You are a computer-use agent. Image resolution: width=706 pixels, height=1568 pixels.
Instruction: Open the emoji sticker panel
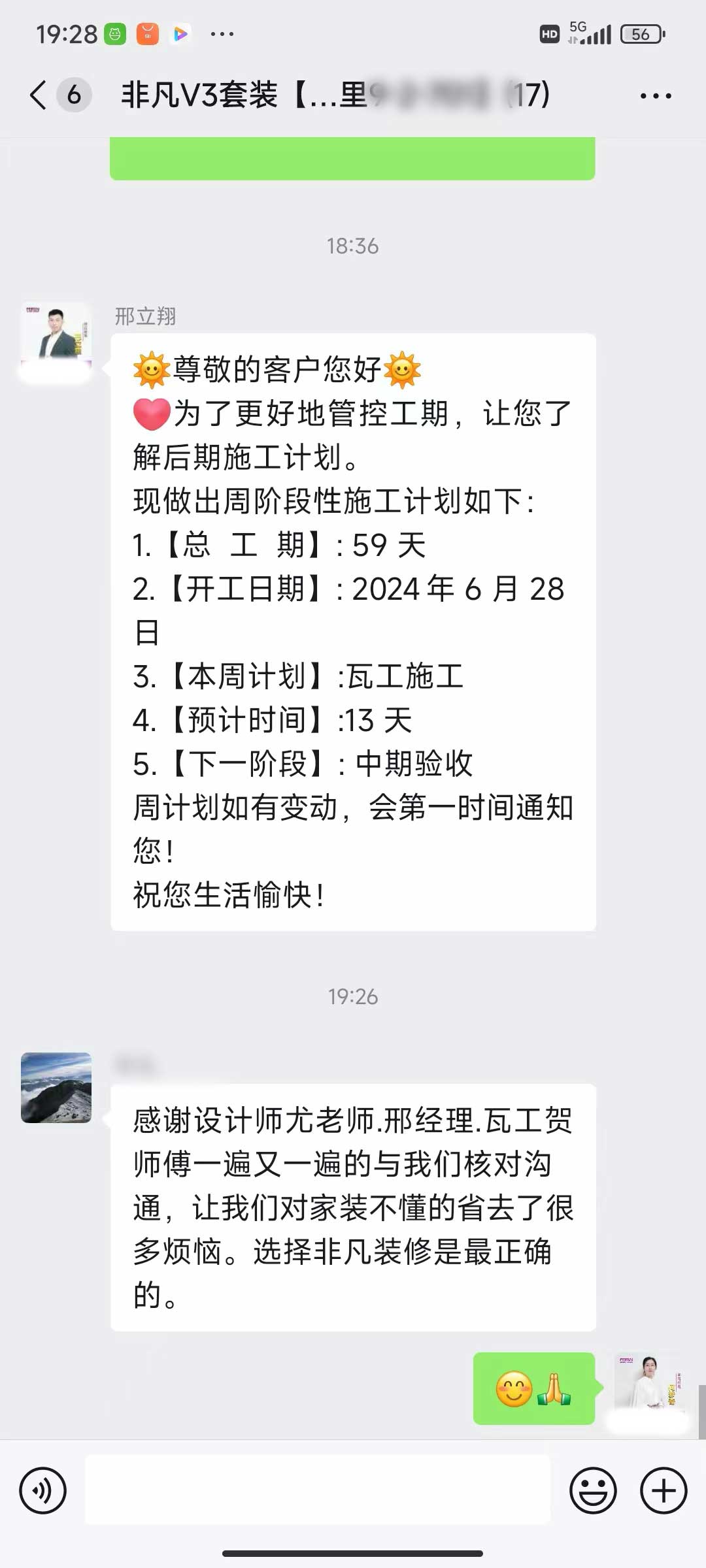[593, 1491]
